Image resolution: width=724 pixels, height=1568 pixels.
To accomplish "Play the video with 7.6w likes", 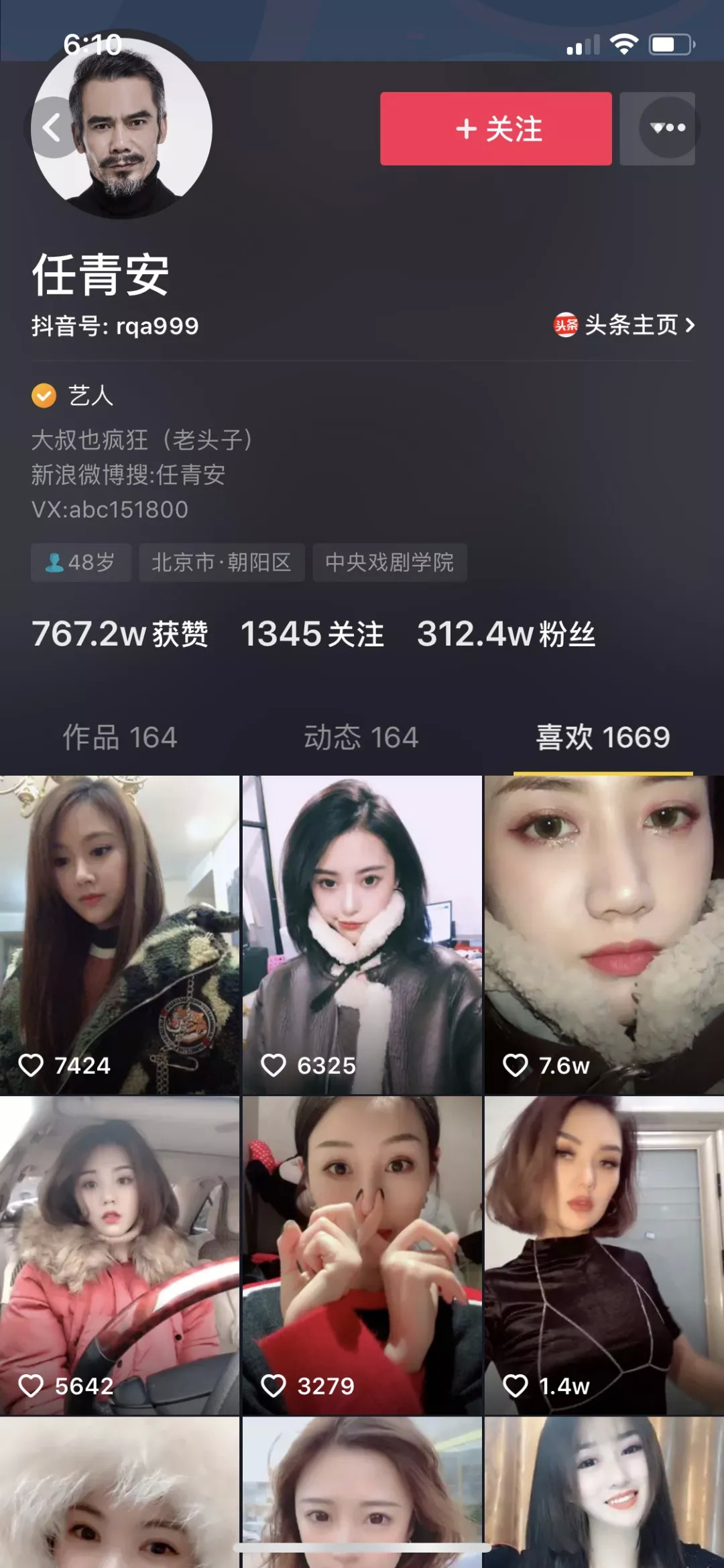I will click(604, 934).
